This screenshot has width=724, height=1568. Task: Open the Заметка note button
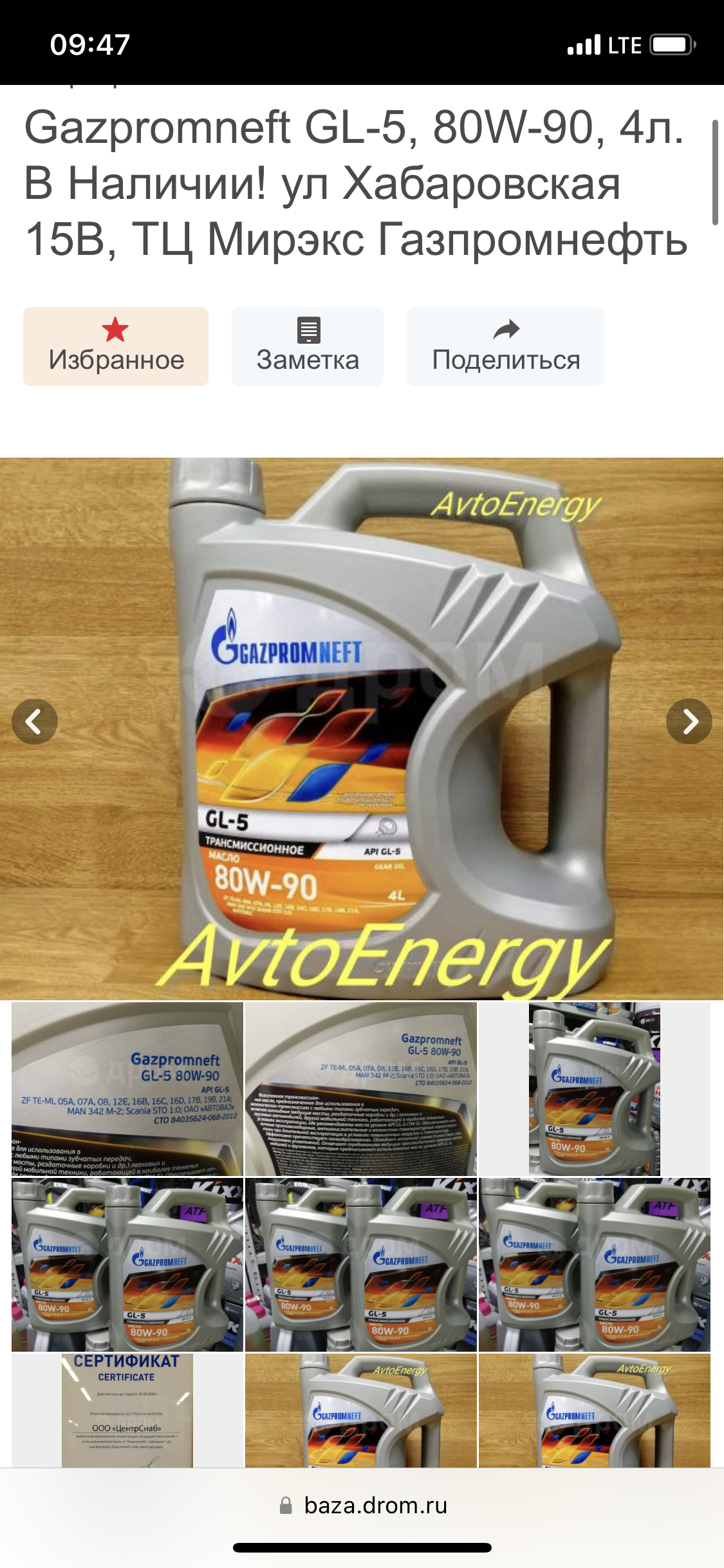tap(308, 347)
